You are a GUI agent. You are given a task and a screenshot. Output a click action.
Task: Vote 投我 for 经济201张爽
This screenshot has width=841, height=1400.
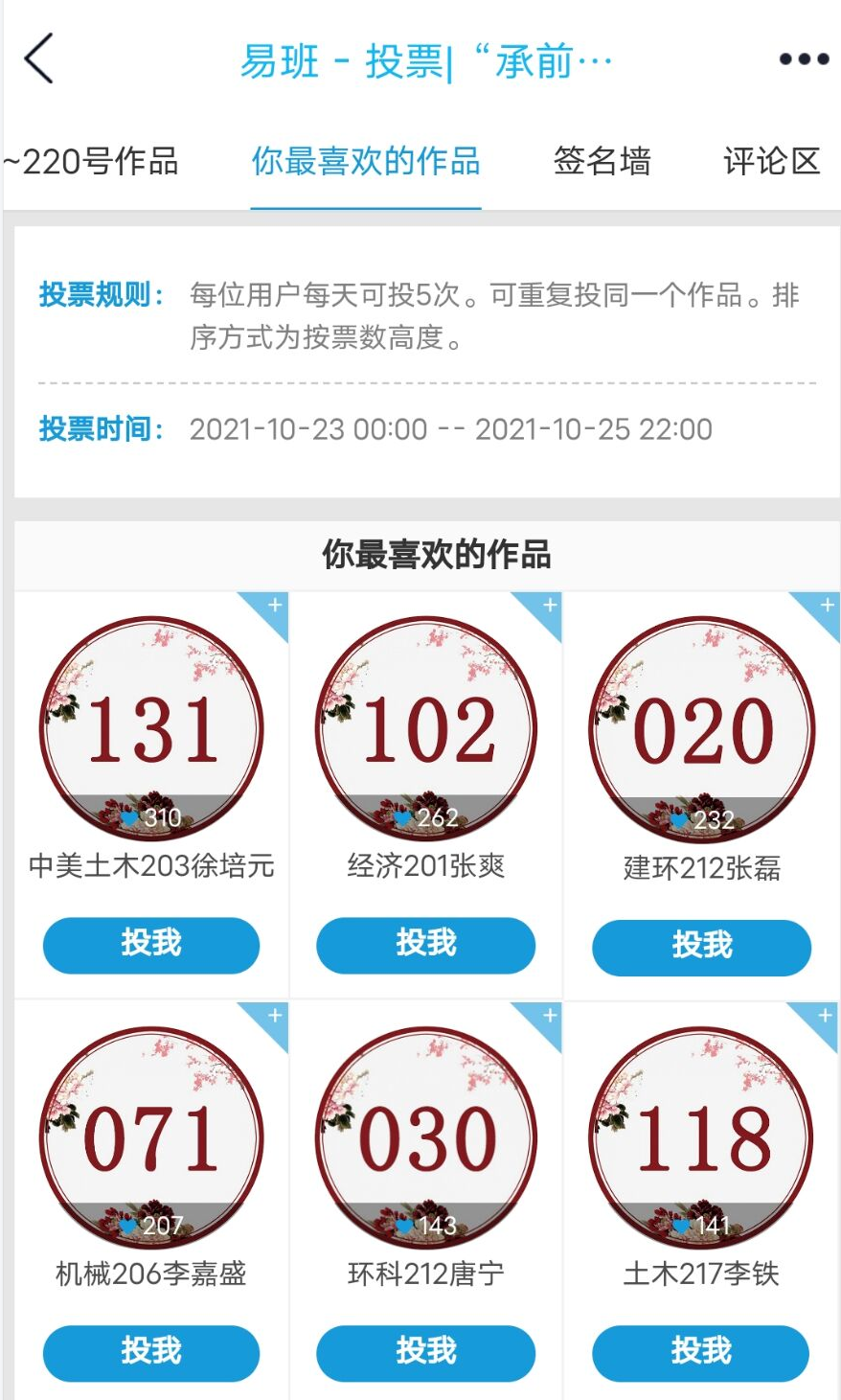(426, 944)
